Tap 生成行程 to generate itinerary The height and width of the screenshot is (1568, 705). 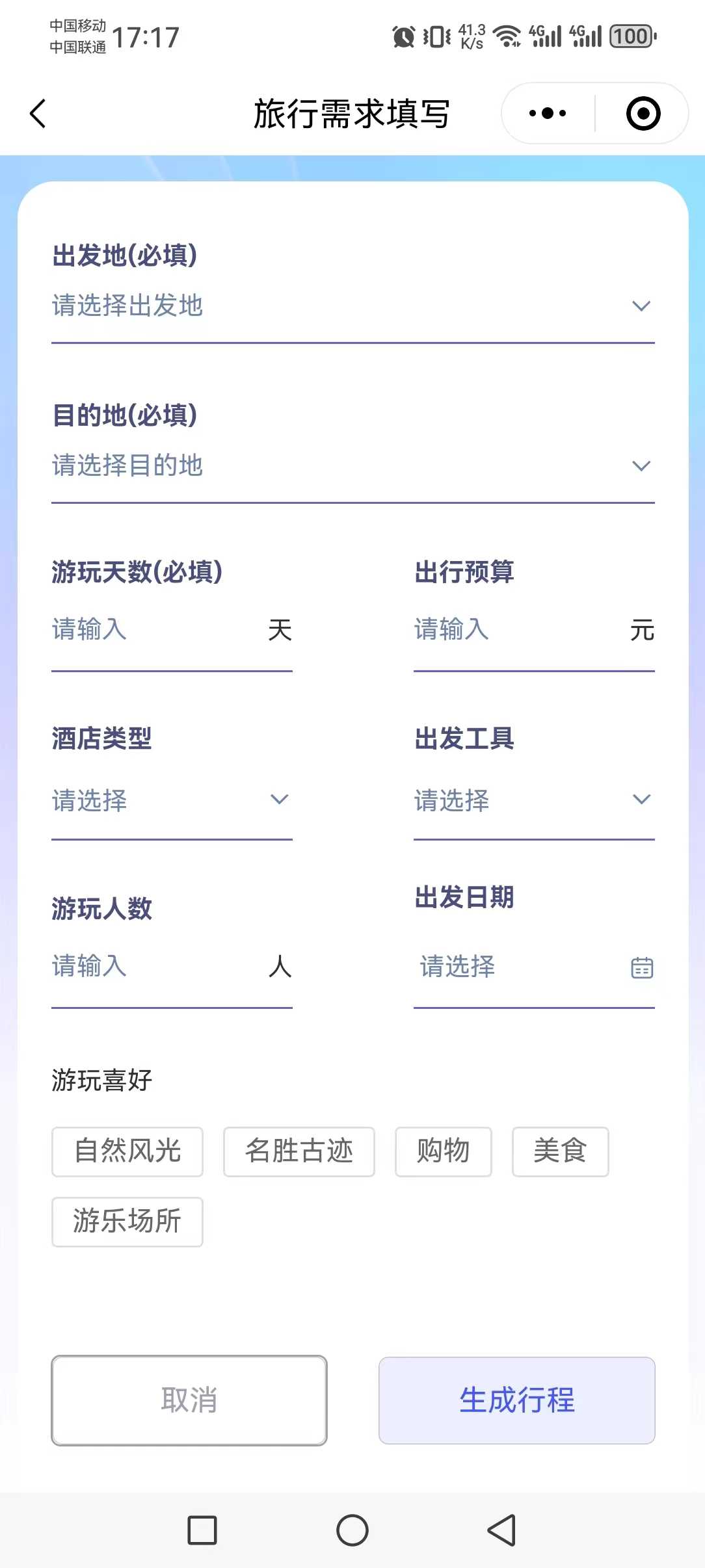[517, 1400]
